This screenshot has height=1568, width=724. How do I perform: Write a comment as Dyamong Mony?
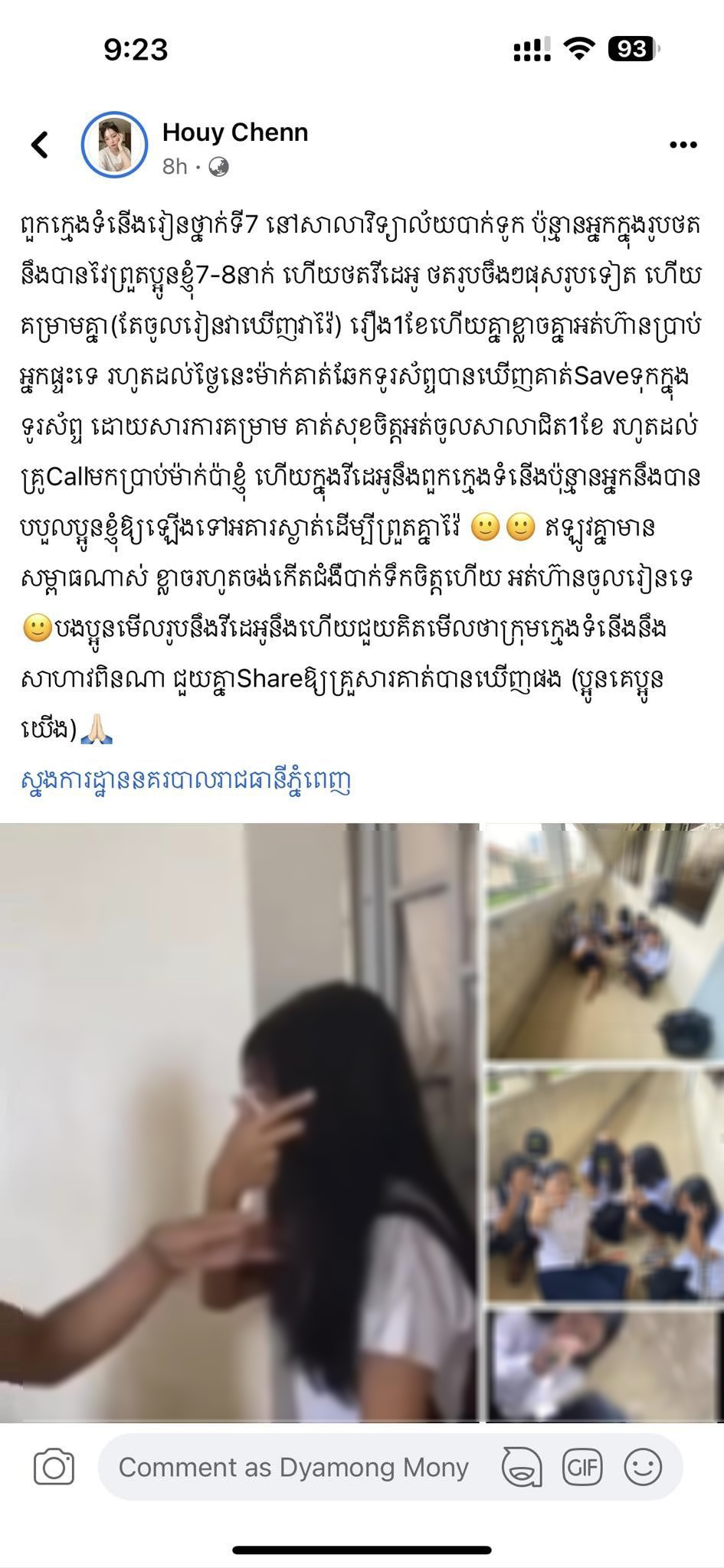tap(293, 1468)
